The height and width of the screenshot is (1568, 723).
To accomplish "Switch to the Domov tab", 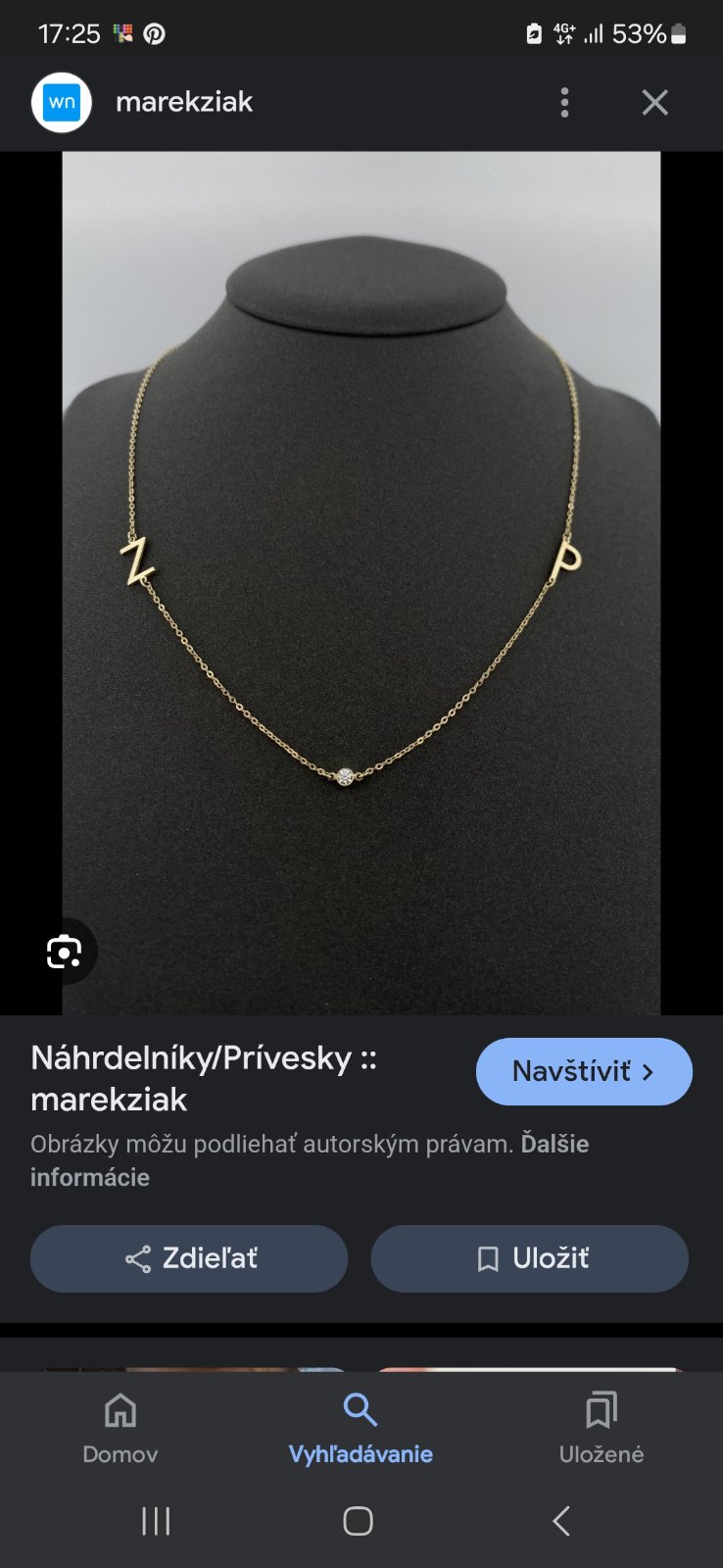I will click(120, 1428).
